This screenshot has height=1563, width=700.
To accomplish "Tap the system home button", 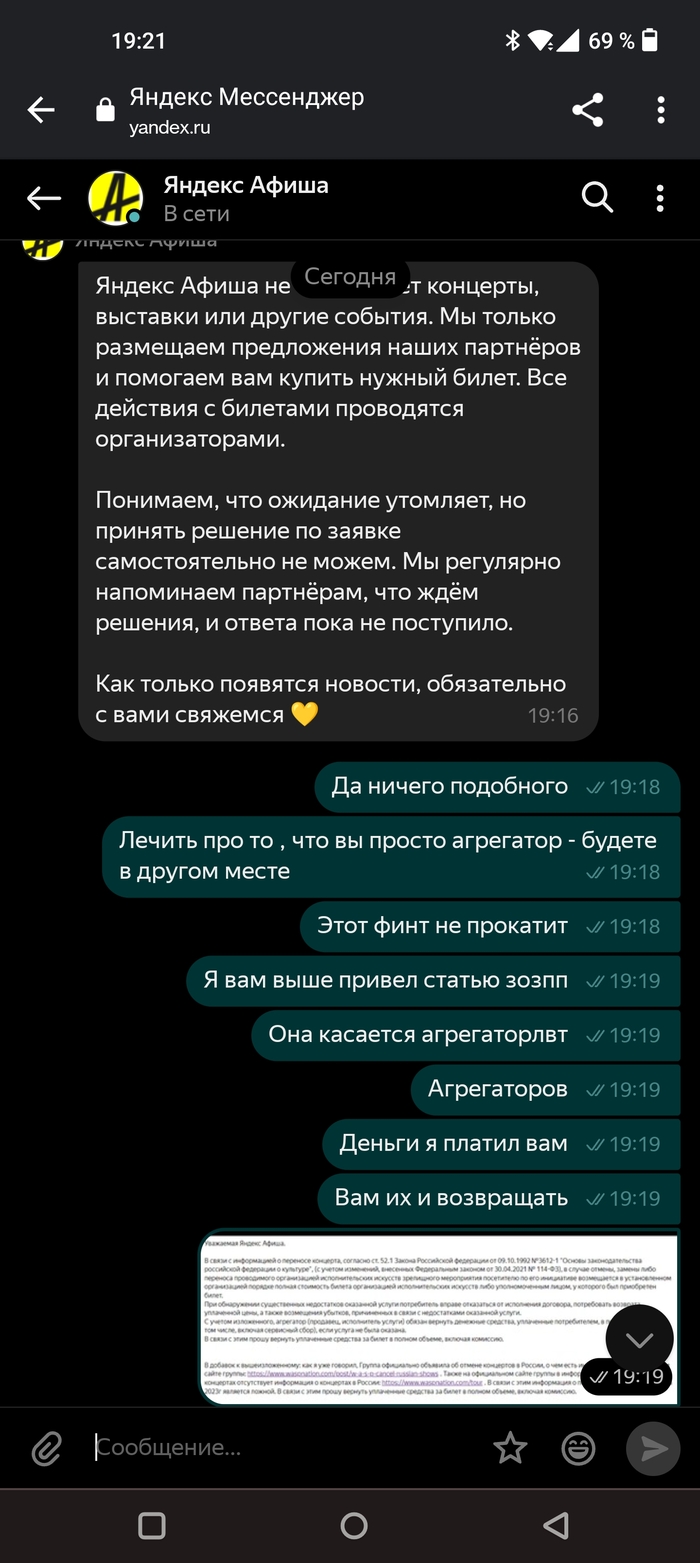I will click(x=353, y=1525).
